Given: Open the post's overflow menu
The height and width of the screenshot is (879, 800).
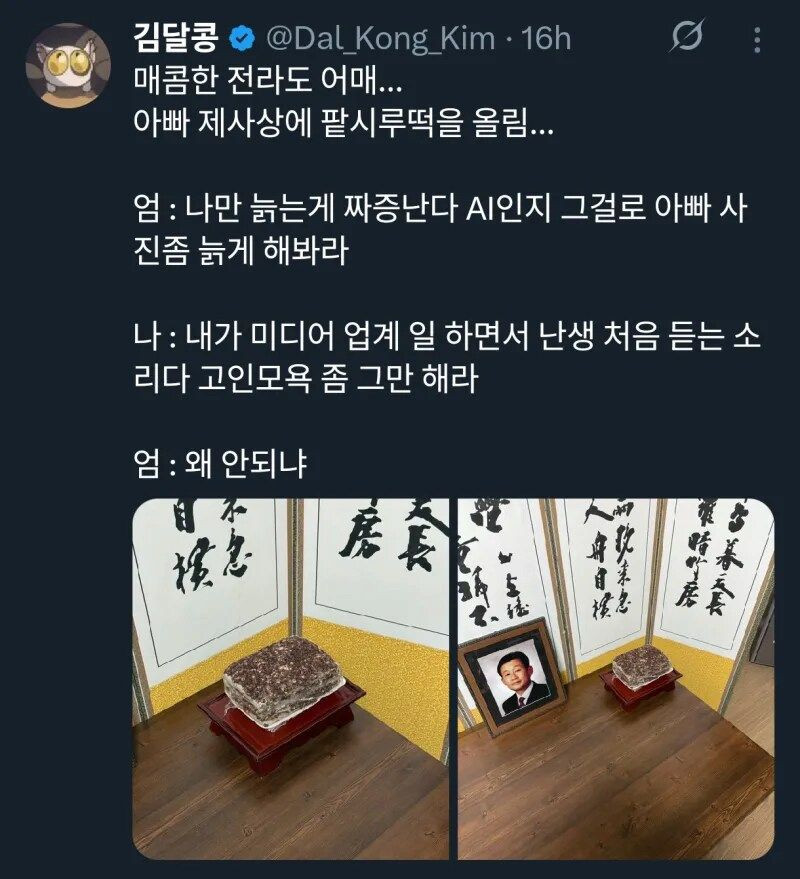Looking at the screenshot, I should pos(759,39).
